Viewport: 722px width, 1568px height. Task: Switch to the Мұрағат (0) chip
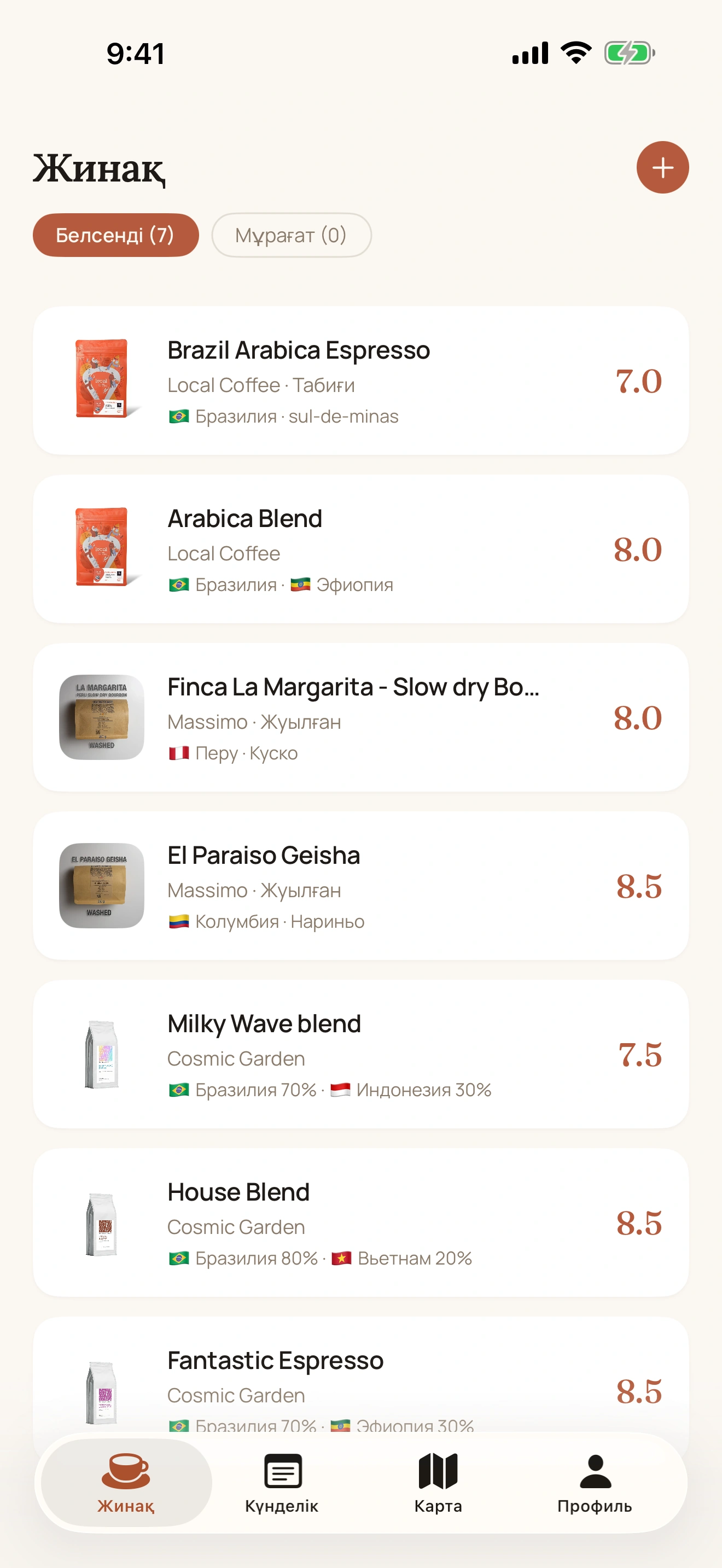(292, 235)
